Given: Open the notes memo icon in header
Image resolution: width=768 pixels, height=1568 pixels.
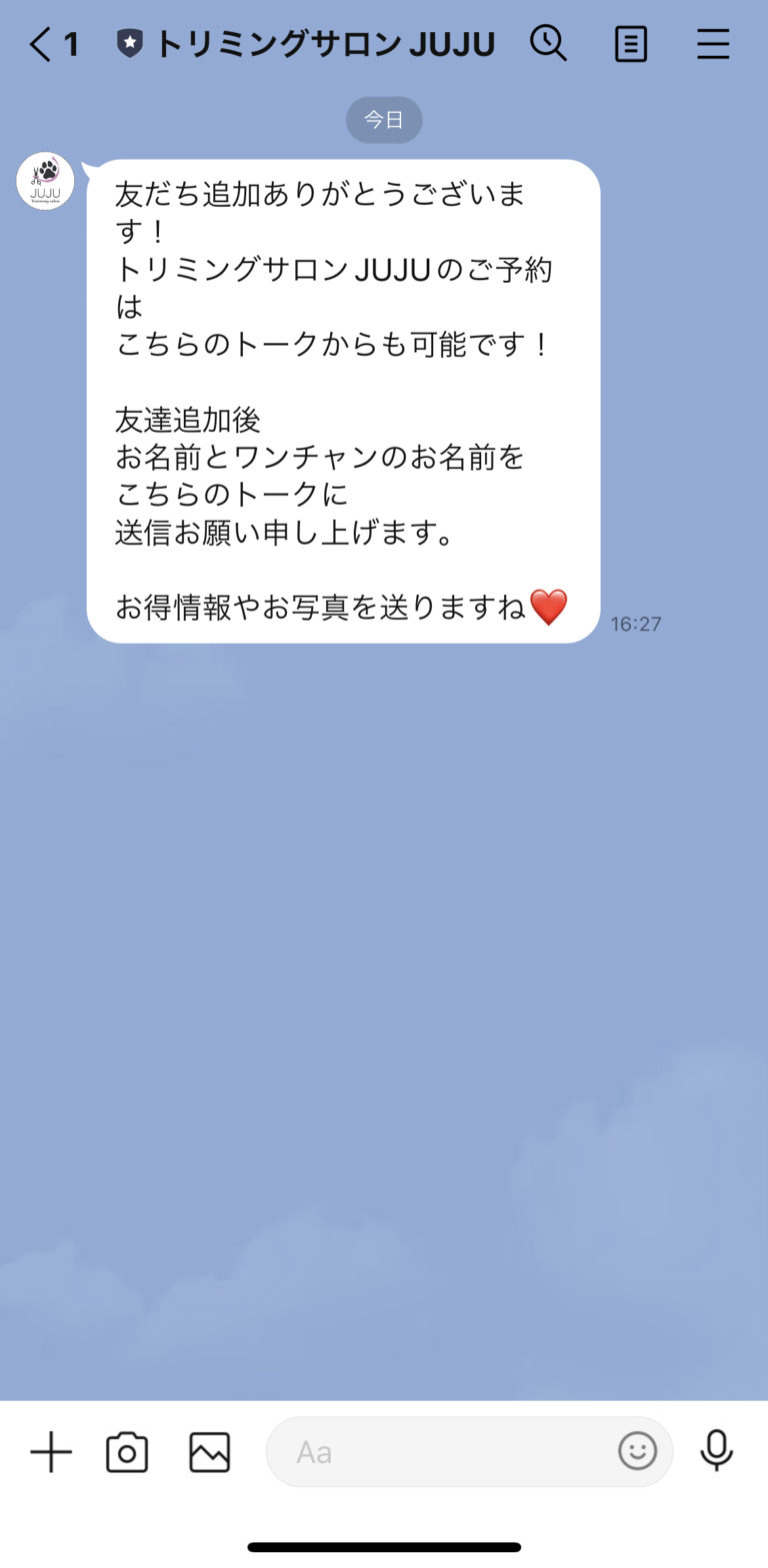Looking at the screenshot, I should 631,44.
